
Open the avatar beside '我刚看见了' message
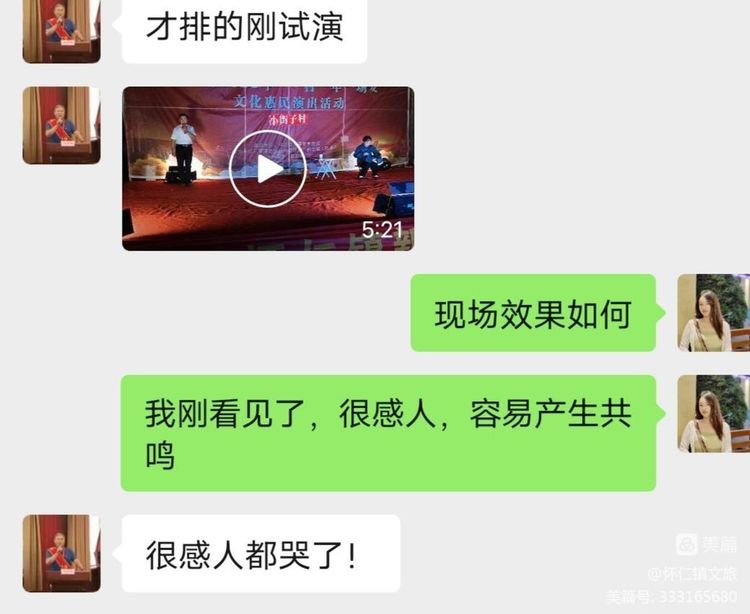713,414
